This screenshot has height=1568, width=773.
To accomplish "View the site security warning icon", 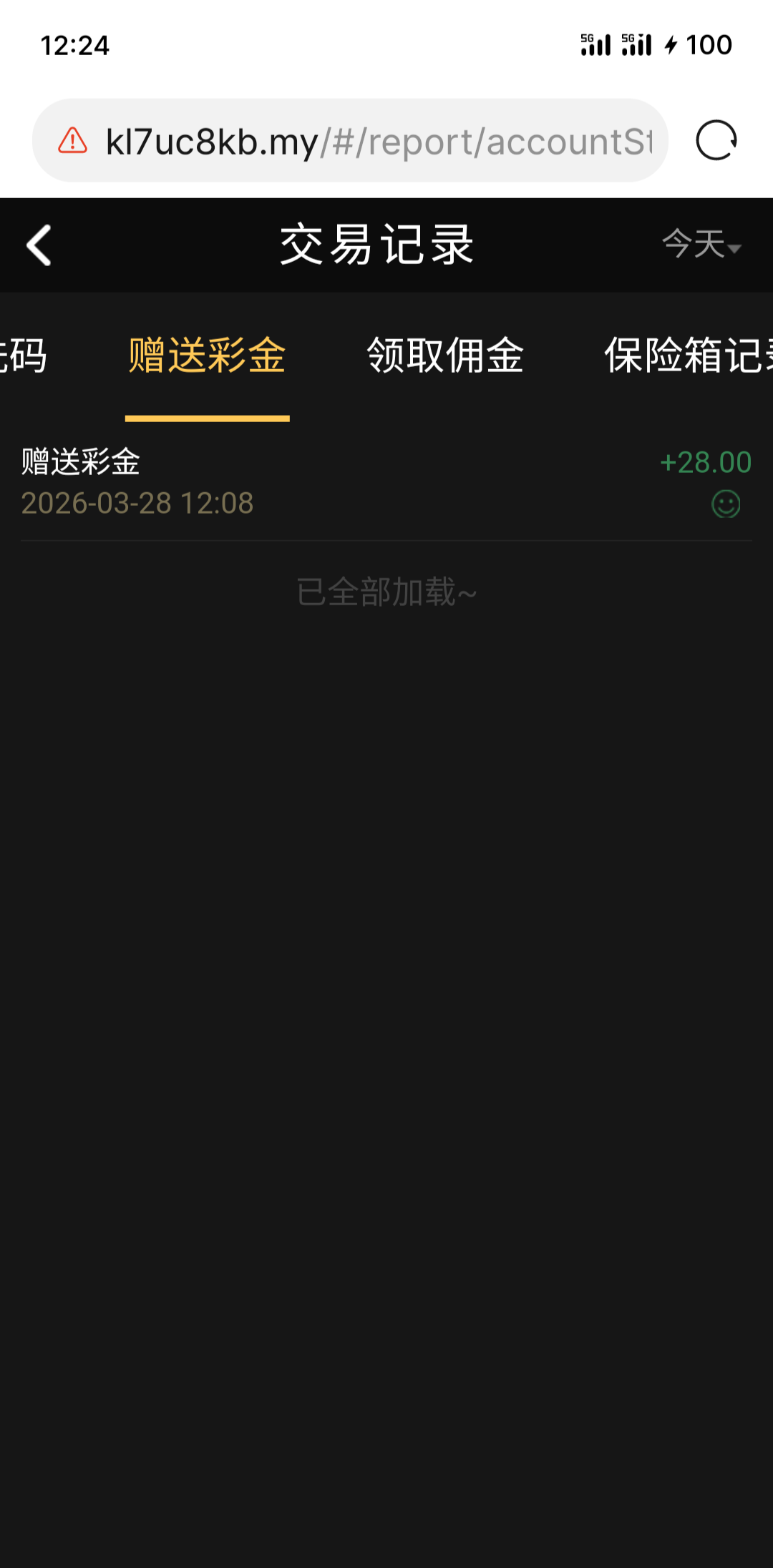I will (x=72, y=141).
